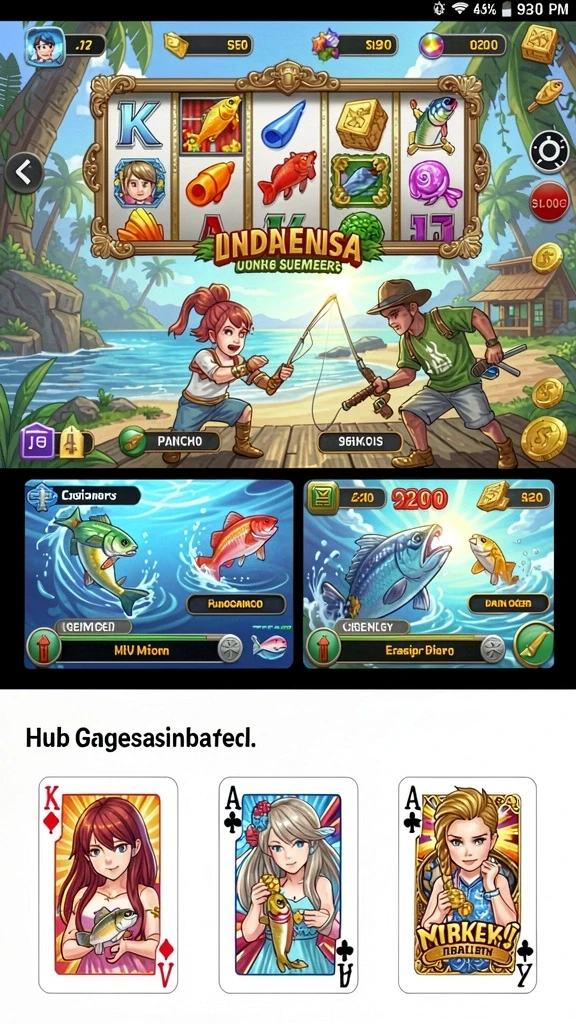This screenshot has height=1024, width=576.
Task: Tap the purple JB icon
Action: pos(39,441)
